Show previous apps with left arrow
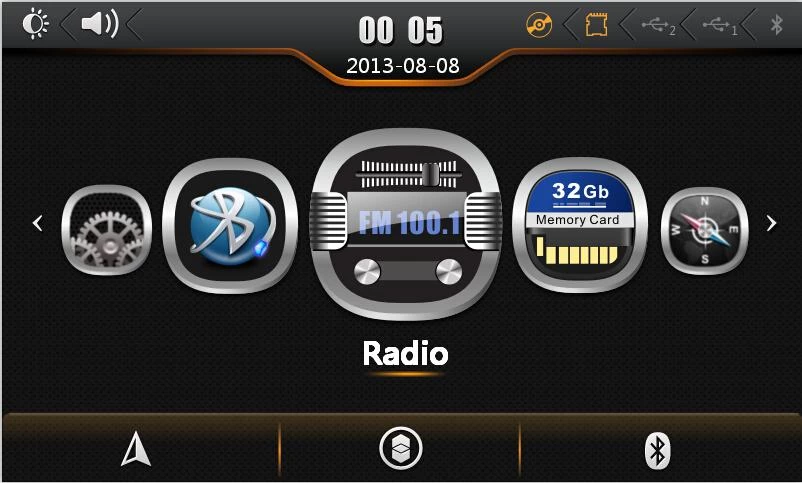Image resolution: width=802 pixels, height=483 pixels. pyautogui.click(x=37, y=224)
